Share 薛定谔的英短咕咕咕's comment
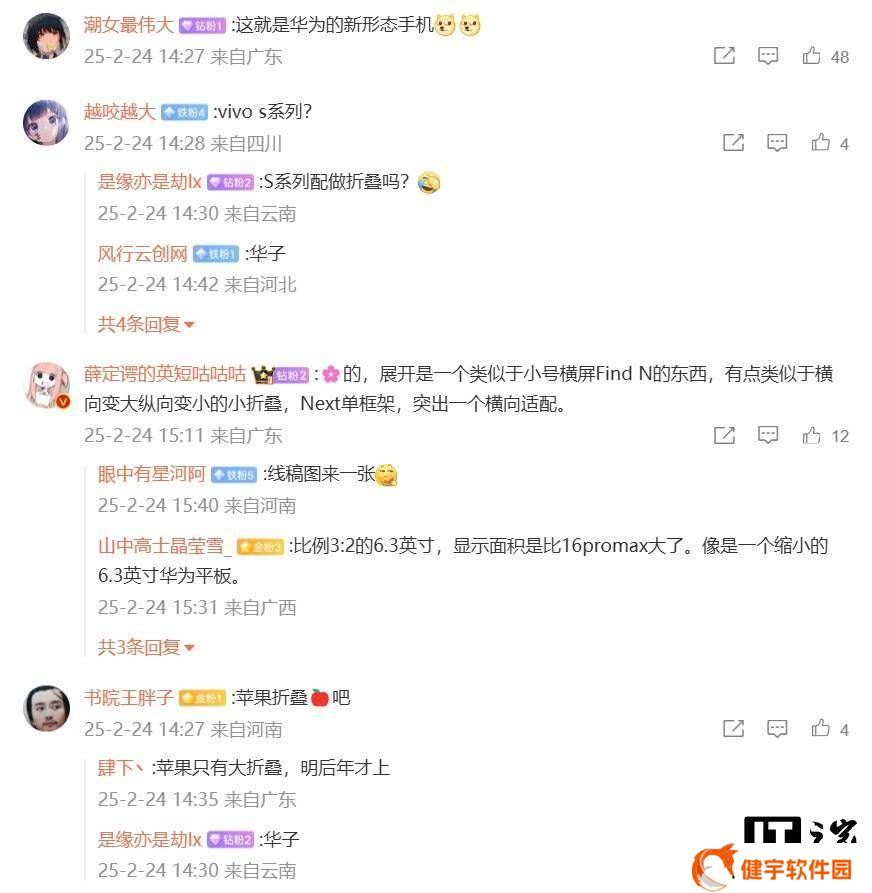The image size is (872, 893). [x=724, y=435]
